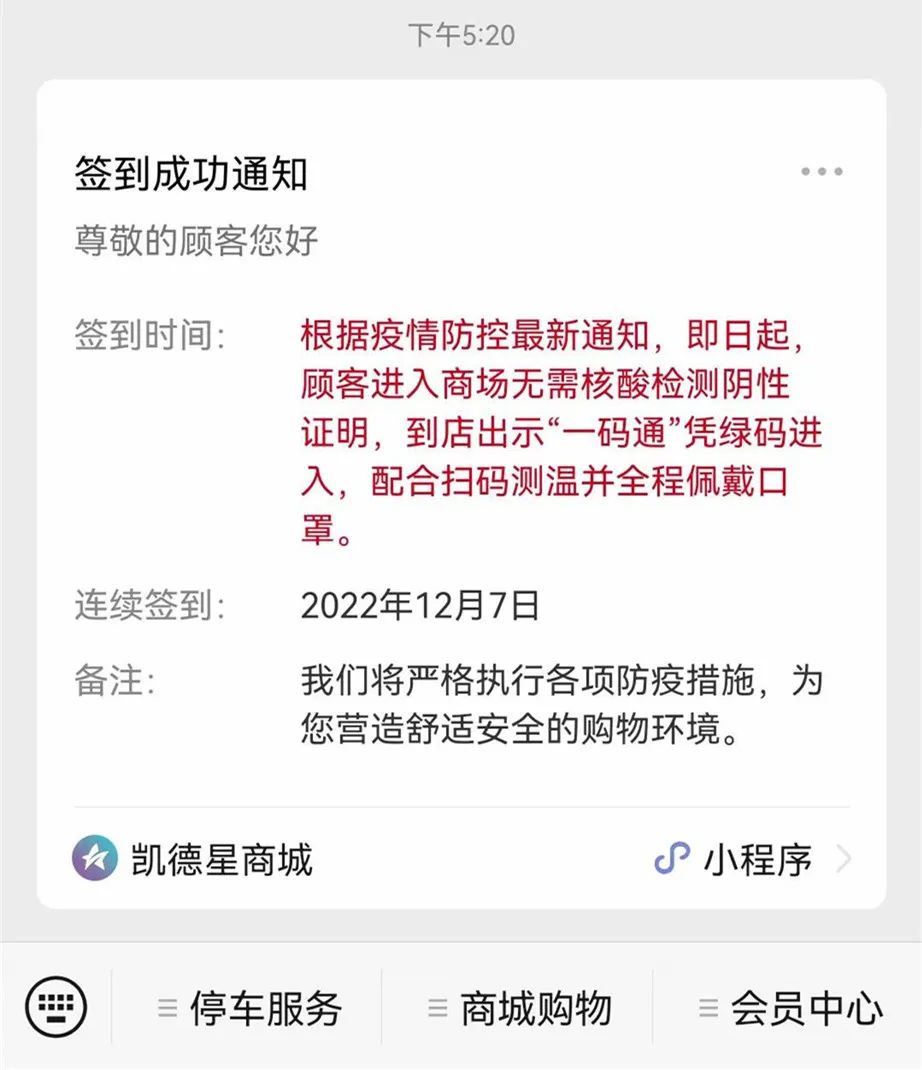Viewport: 922px width, 1070px height.
Task: Open the 停车服务 menu
Action: click(x=249, y=1008)
